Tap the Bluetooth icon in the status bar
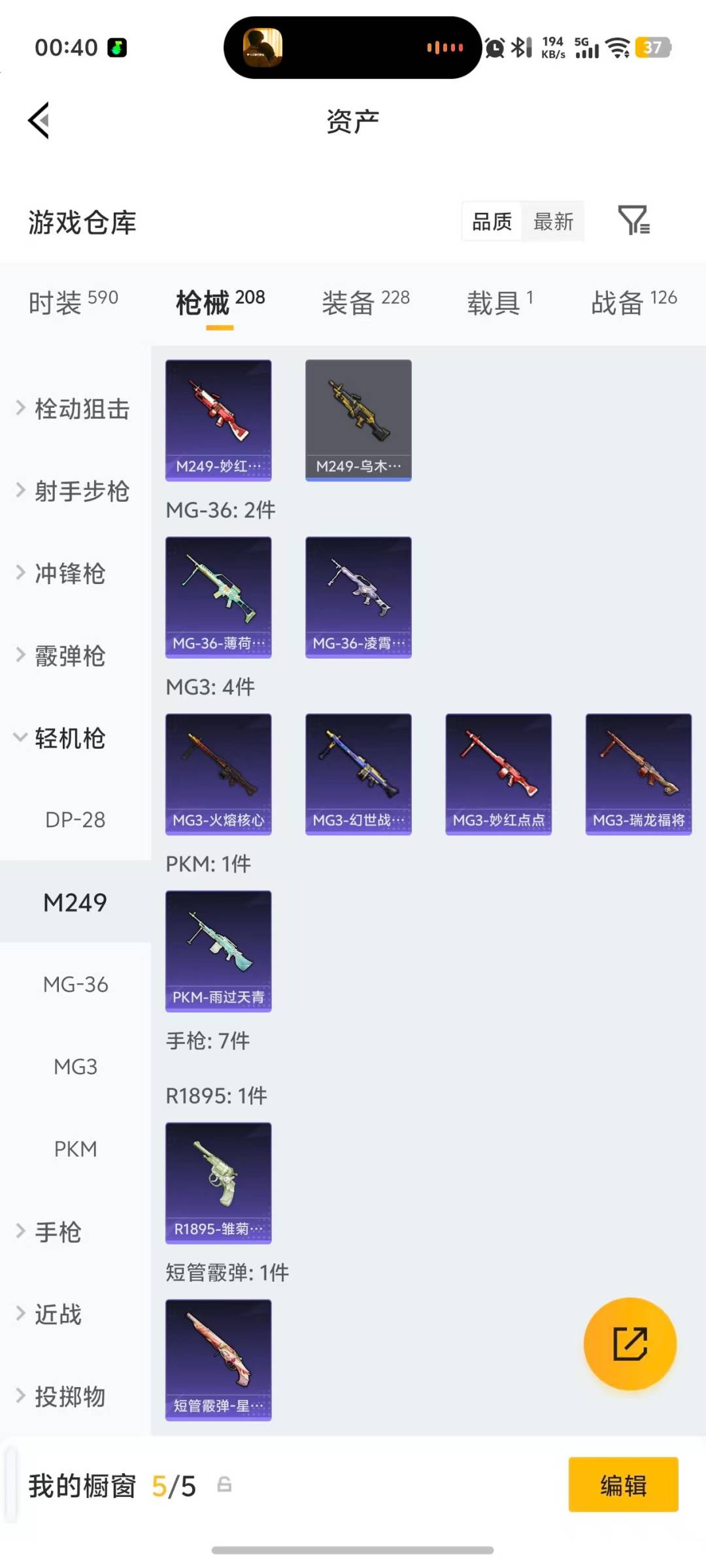Image resolution: width=706 pixels, height=1568 pixels. tap(520, 47)
